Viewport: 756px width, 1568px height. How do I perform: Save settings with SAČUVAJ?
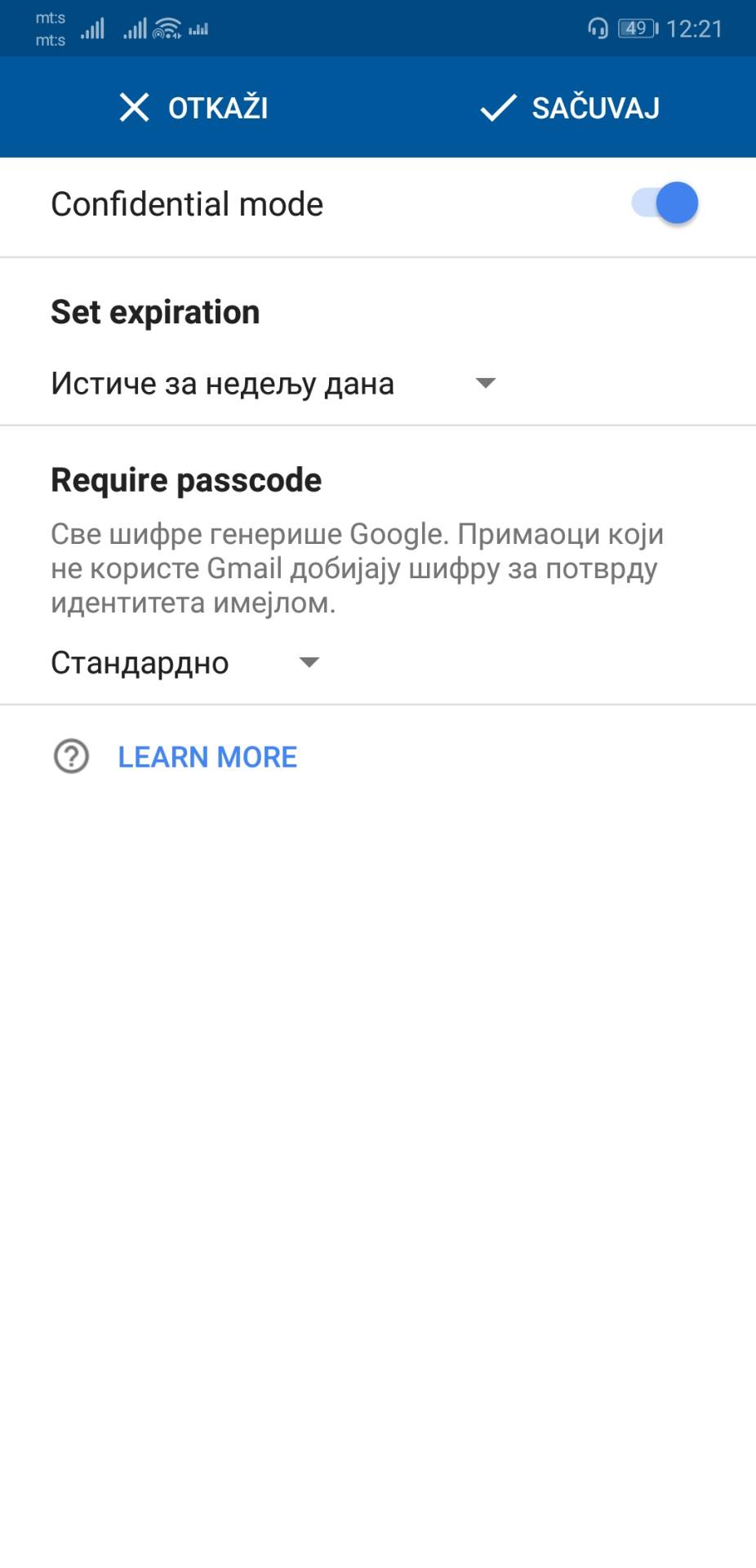click(569, 107)
